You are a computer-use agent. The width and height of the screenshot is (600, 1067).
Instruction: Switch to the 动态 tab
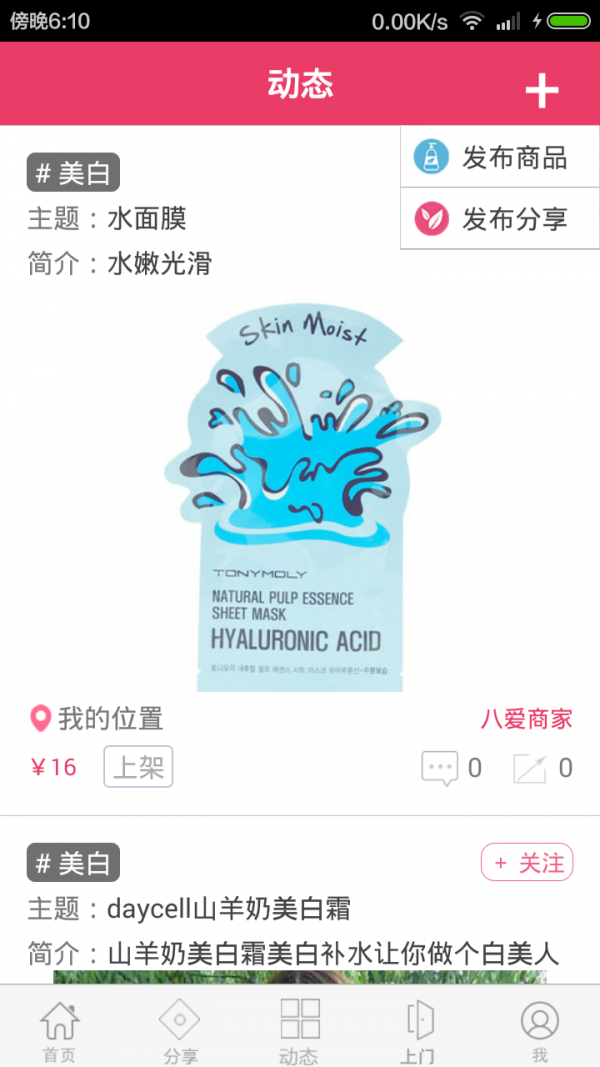(300, 1031)
